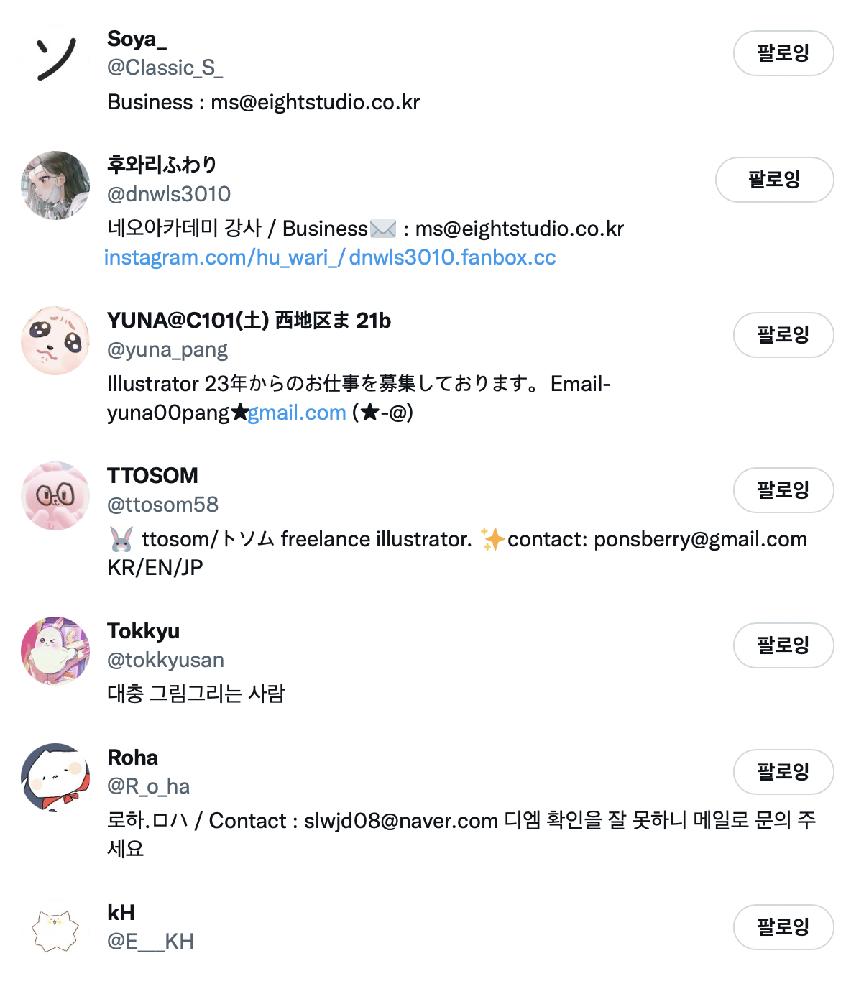Tap the 팔로잉 button for kH
The width and height of the screenshot is (851, 1002).
coord(783,927)
